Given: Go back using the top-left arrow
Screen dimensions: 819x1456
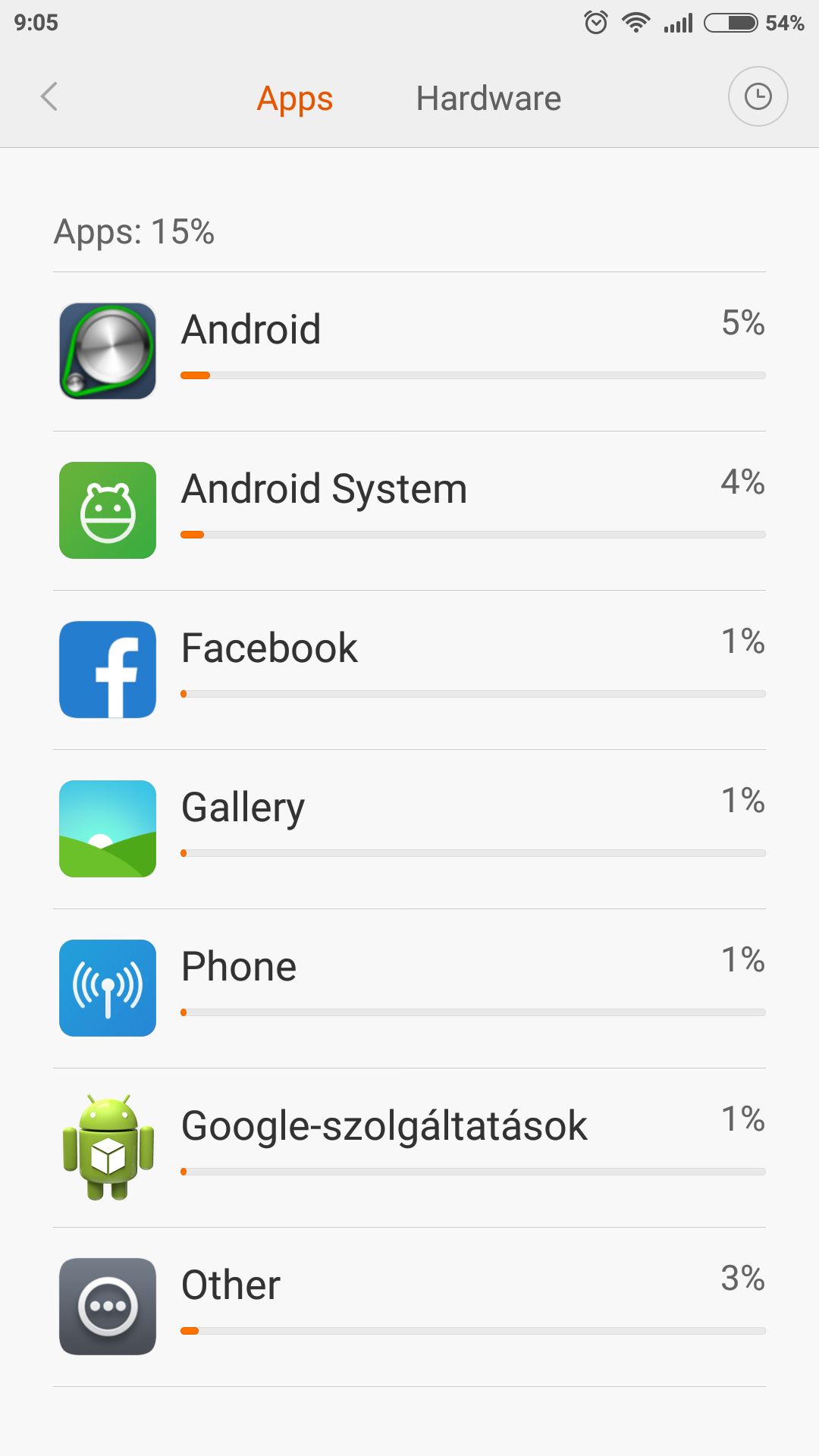Looking at the screenshot, I should click(x=49, y=97).
